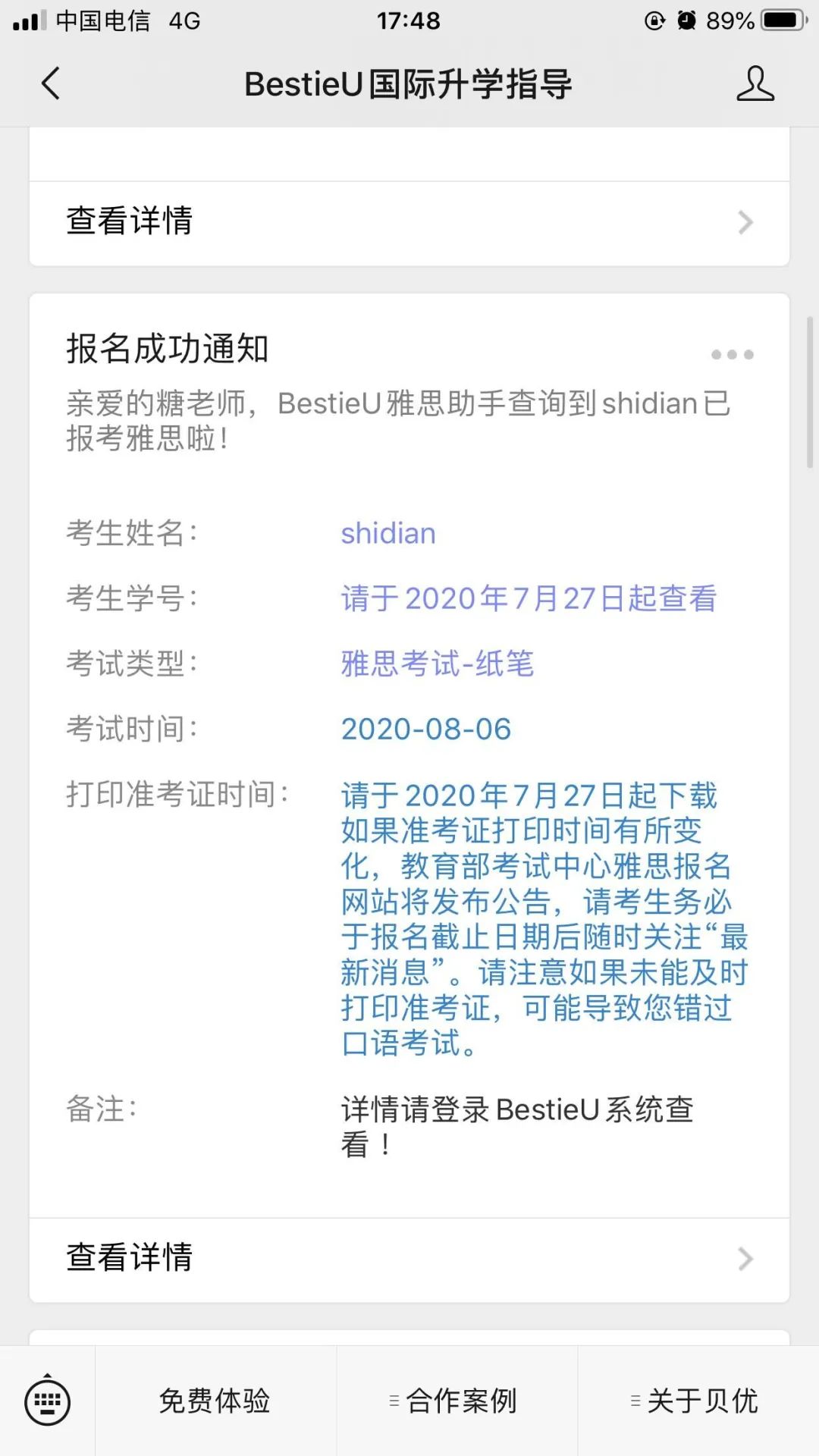Open the 免费体验 menu
The height and width of the screenshot is (1456, 819).
pyautogui.click(x=215, y=1401)
